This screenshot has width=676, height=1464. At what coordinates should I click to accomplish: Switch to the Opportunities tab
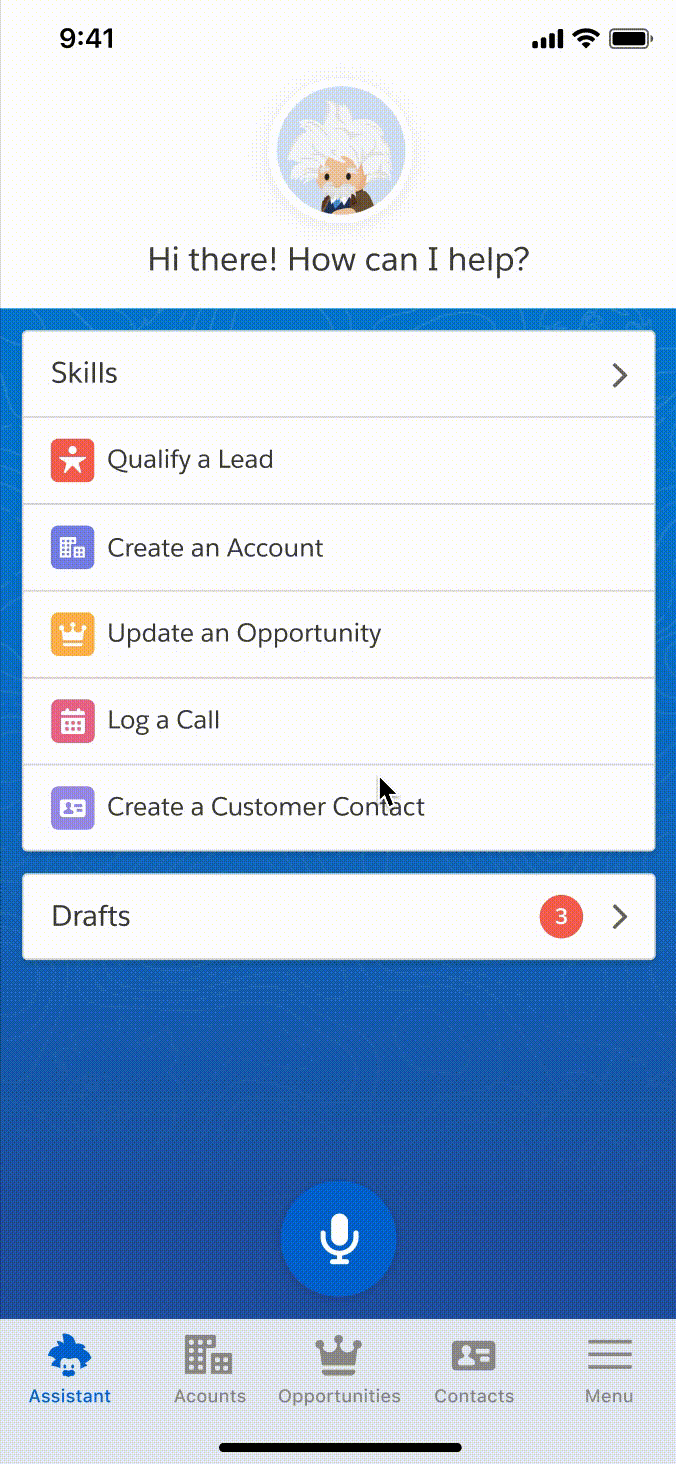tap(339, 1370)
